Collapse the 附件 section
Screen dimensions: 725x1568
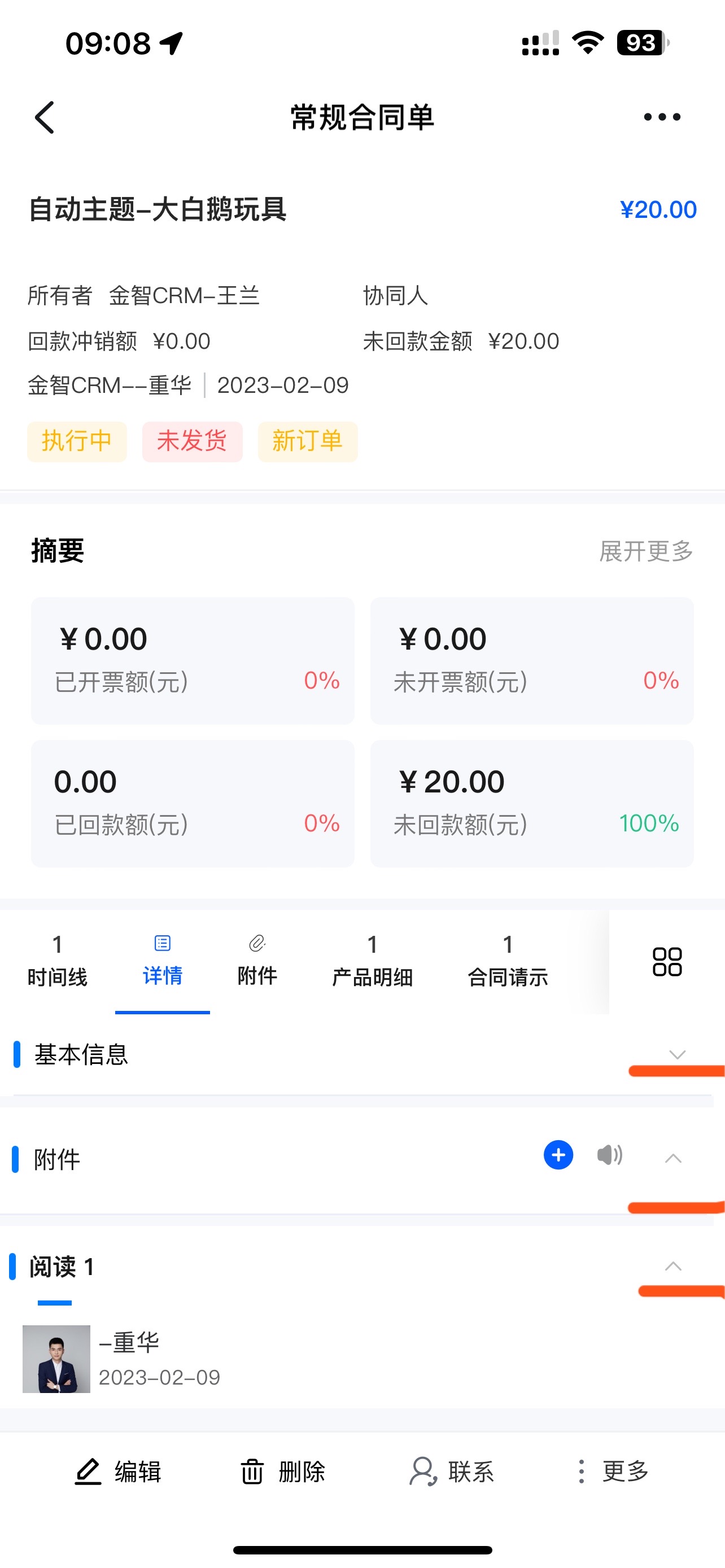tap(672, 1158)
